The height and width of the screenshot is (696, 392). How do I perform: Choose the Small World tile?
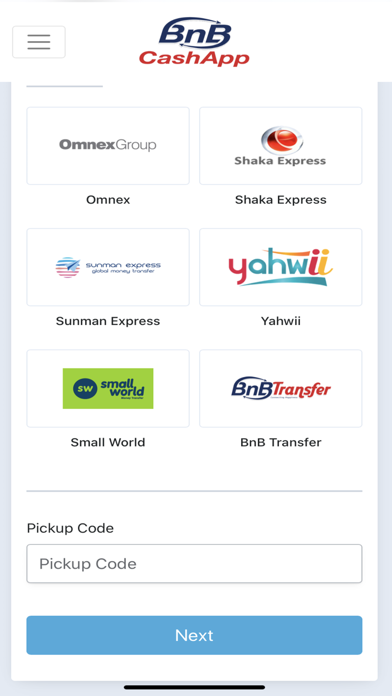point(108,388)
